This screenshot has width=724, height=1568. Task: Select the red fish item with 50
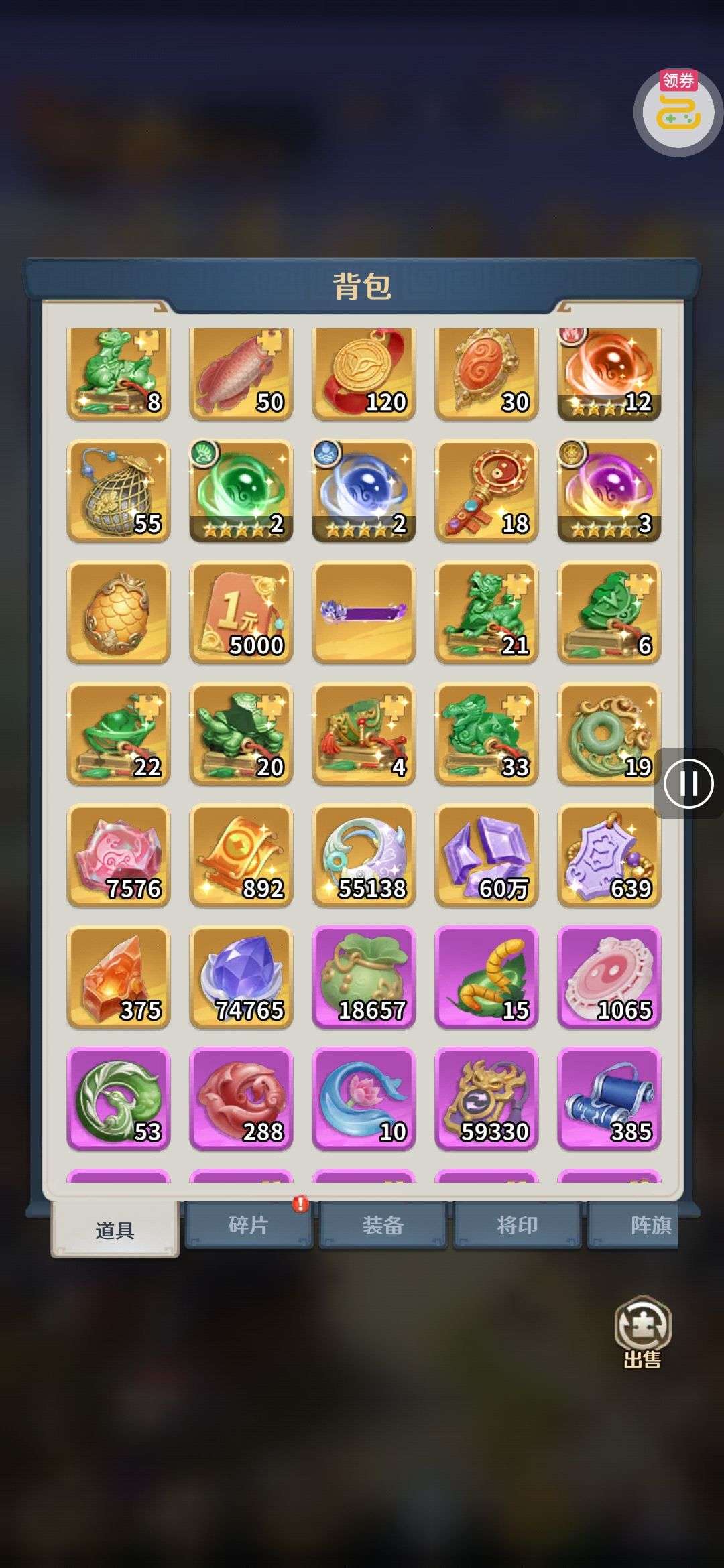241,374
